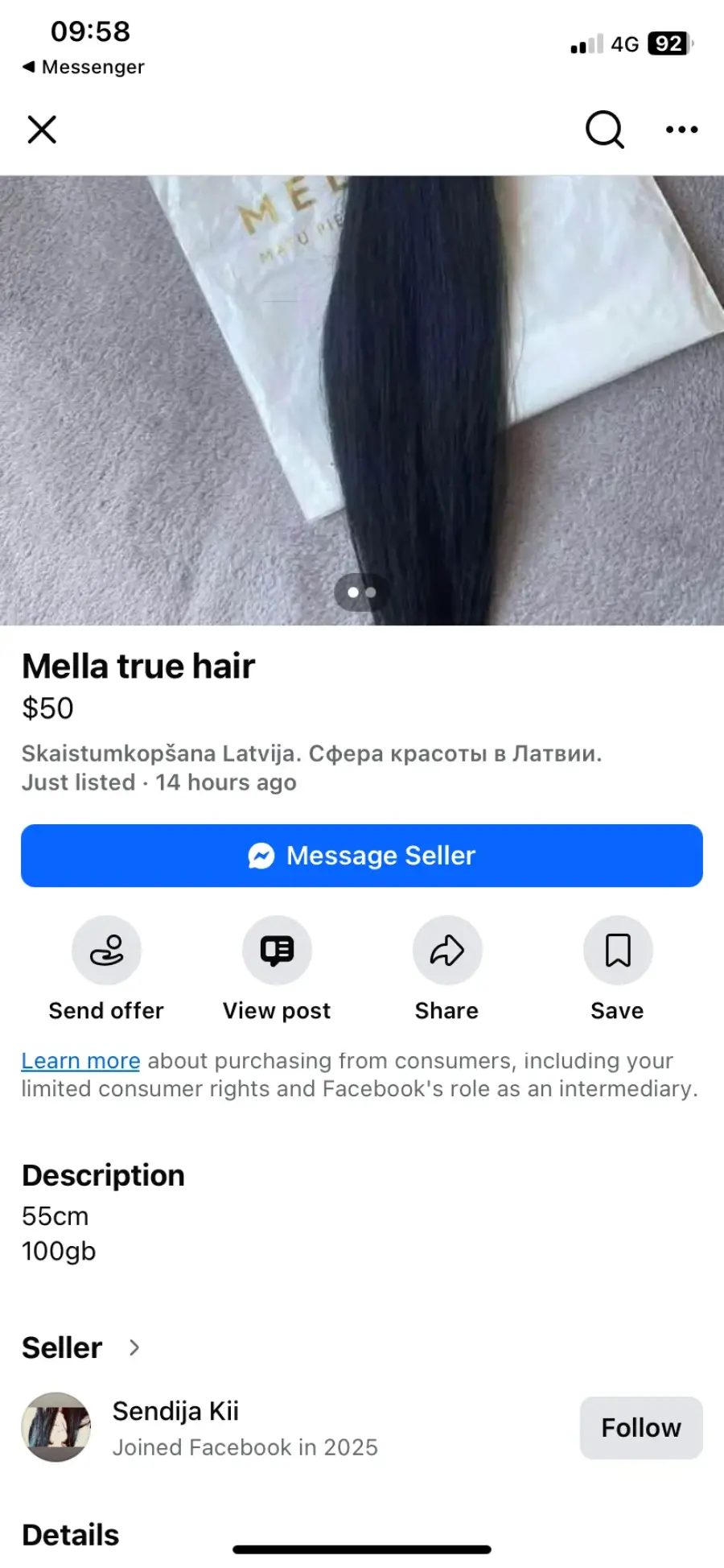Save this listing

(618, 951)
